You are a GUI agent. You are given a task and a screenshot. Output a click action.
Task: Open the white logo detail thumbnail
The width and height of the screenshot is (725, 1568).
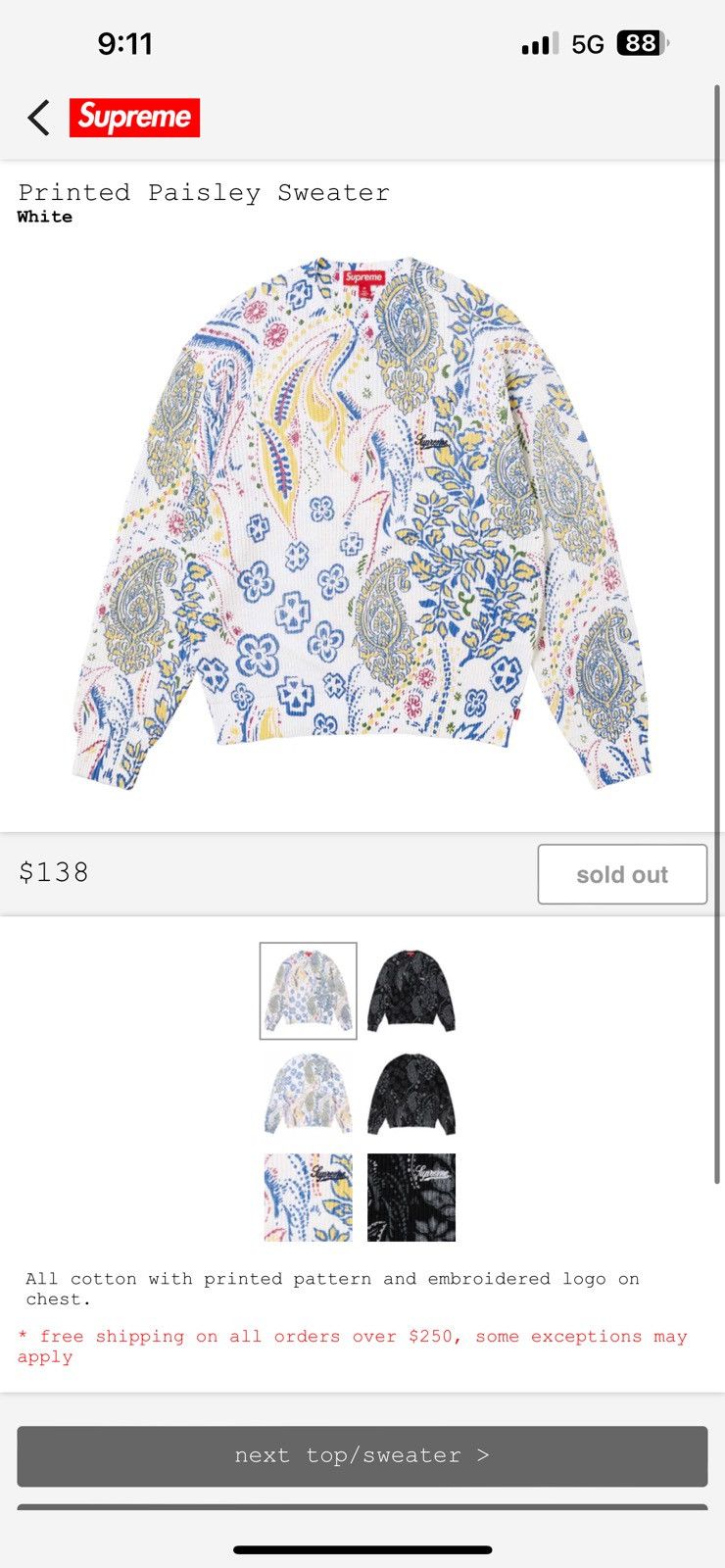click(x=308, y=1198)
